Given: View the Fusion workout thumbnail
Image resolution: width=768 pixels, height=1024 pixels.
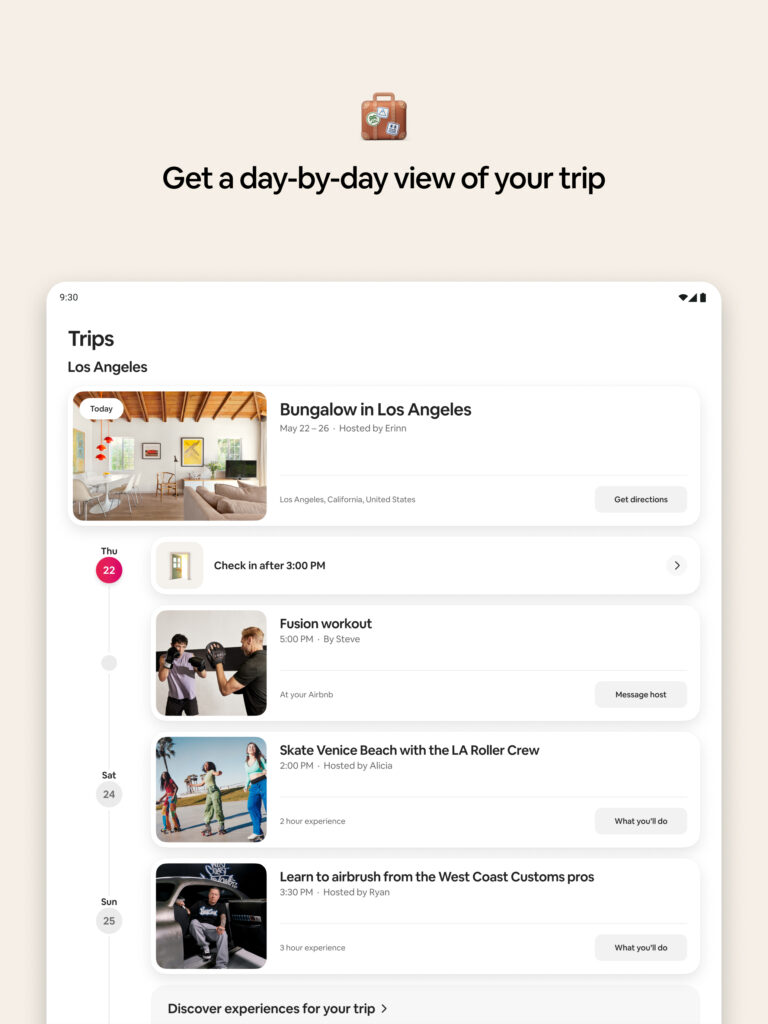Looking at the screenshot, I should click(210, 662).
